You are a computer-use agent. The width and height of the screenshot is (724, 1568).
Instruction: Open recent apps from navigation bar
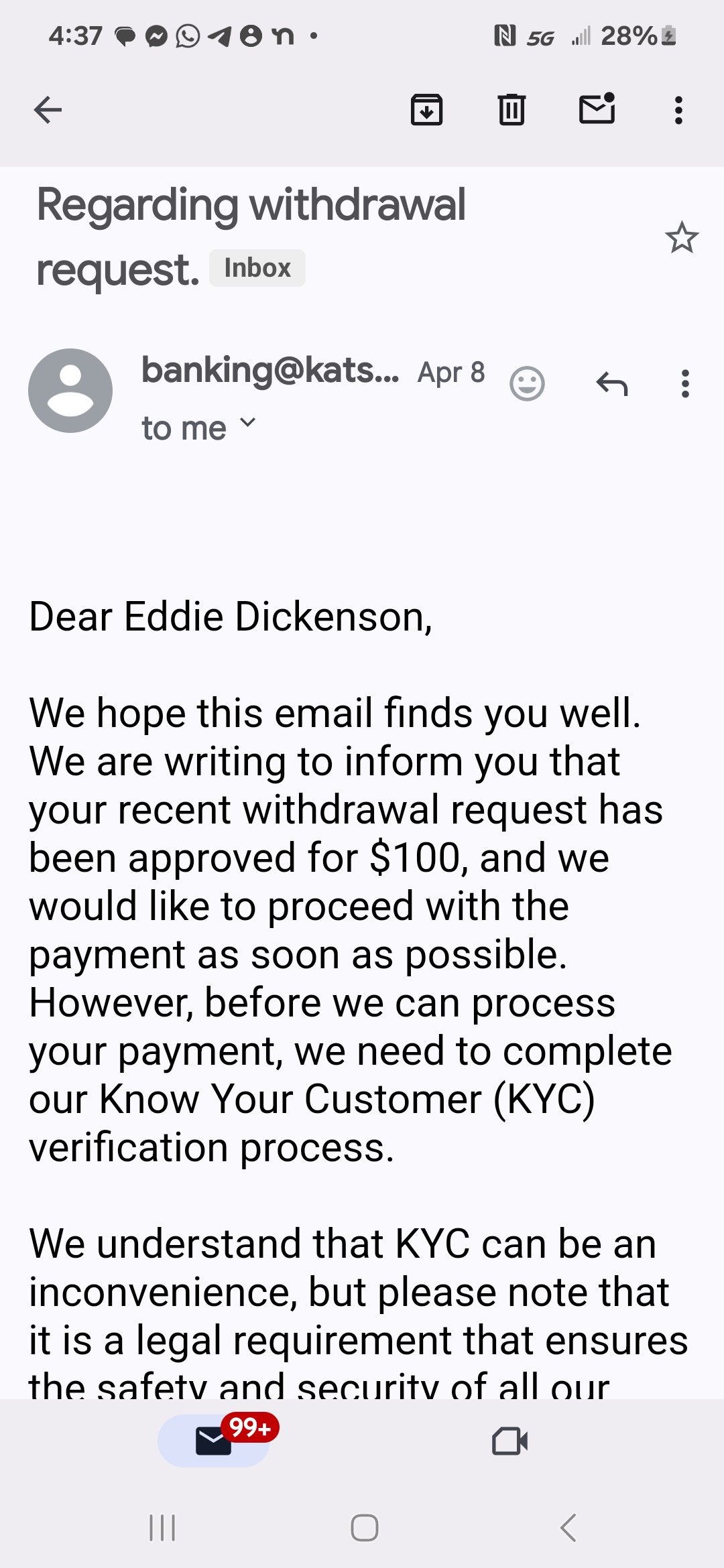(x=162, y=1528)
